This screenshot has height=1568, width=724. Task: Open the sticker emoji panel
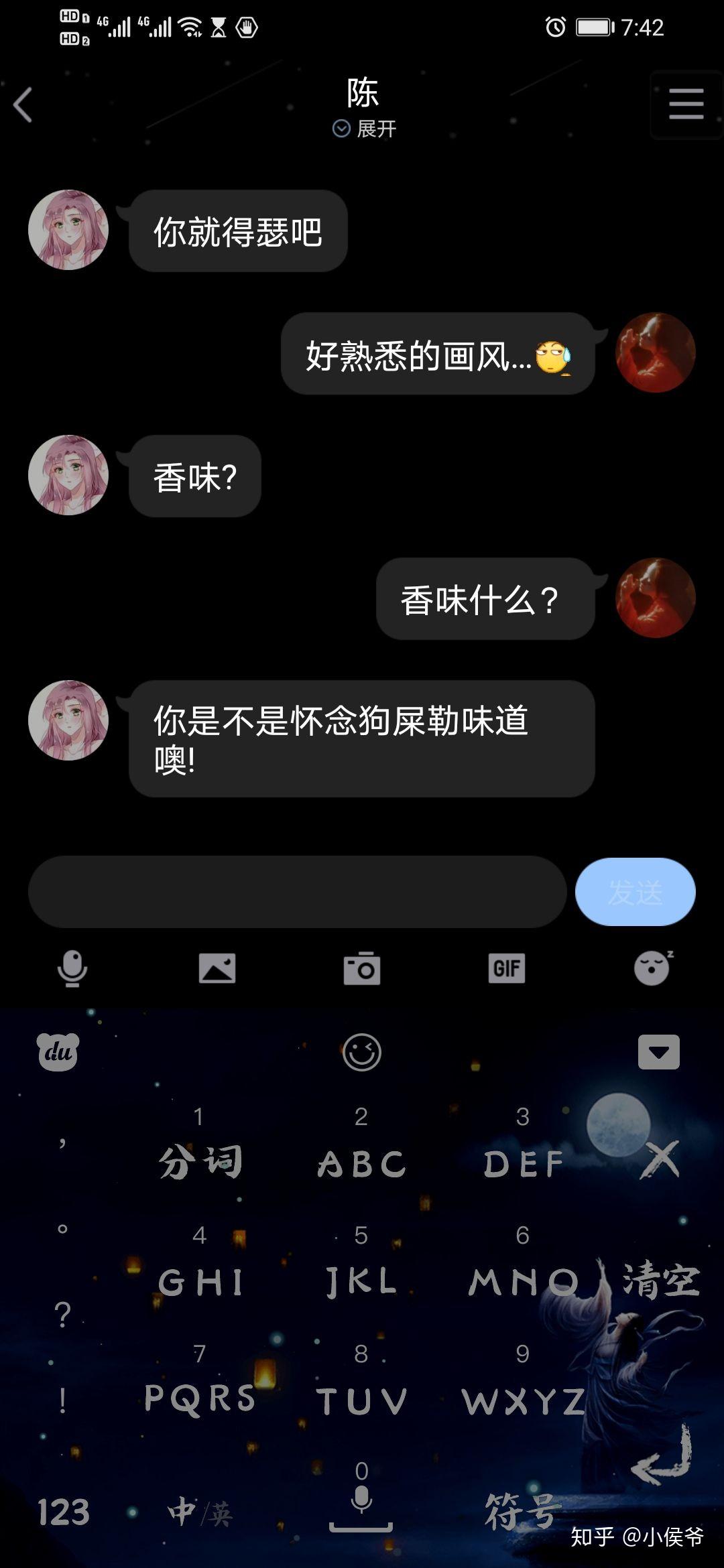652,968
